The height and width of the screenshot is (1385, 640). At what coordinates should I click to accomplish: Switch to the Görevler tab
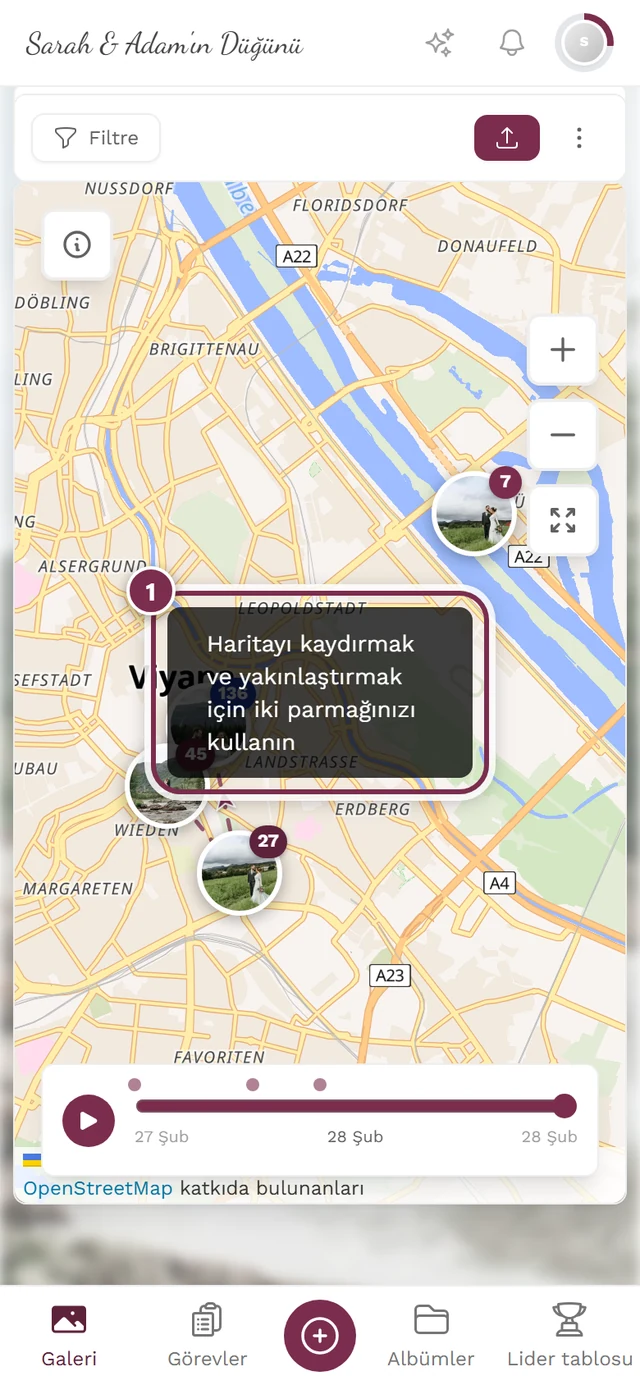click(207, 1335)
